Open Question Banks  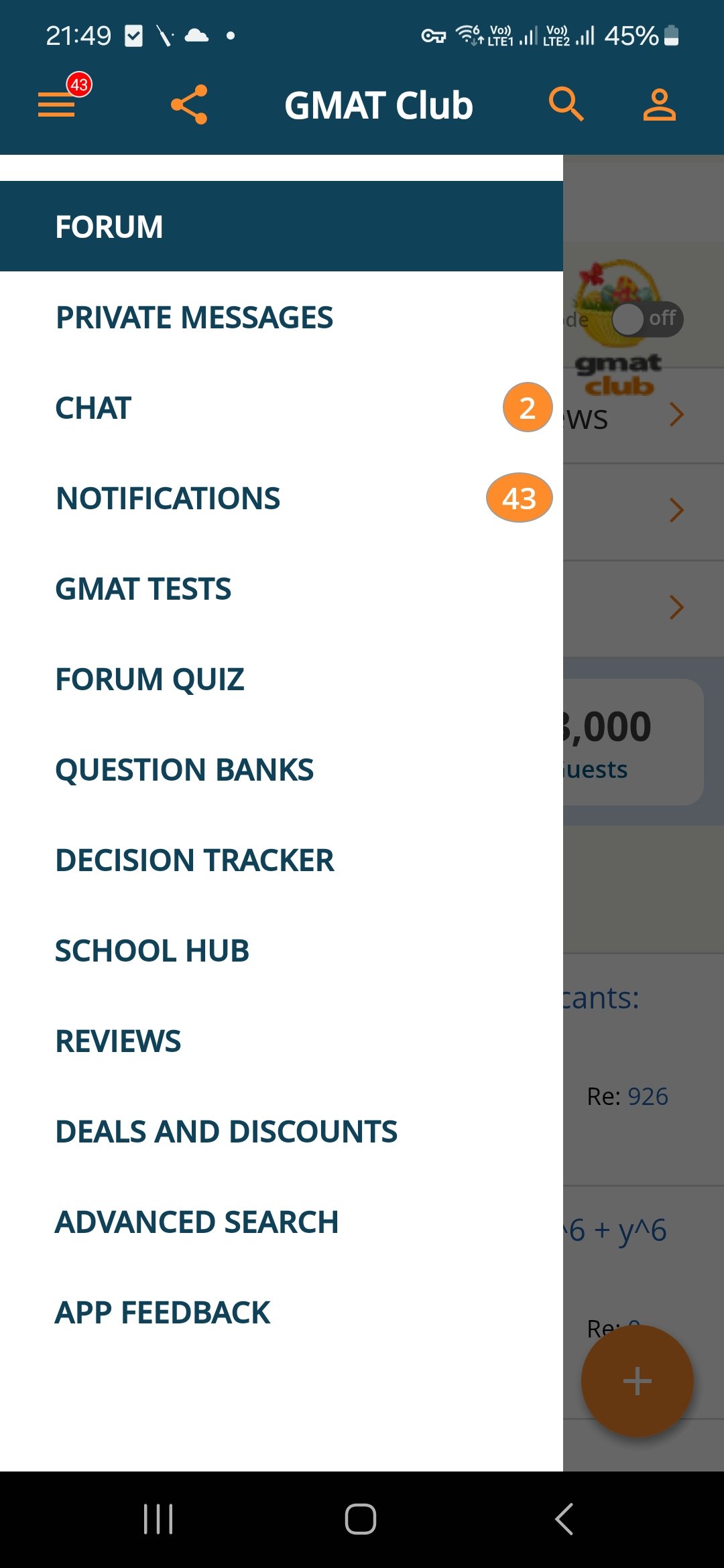click(x=184, y=770)
